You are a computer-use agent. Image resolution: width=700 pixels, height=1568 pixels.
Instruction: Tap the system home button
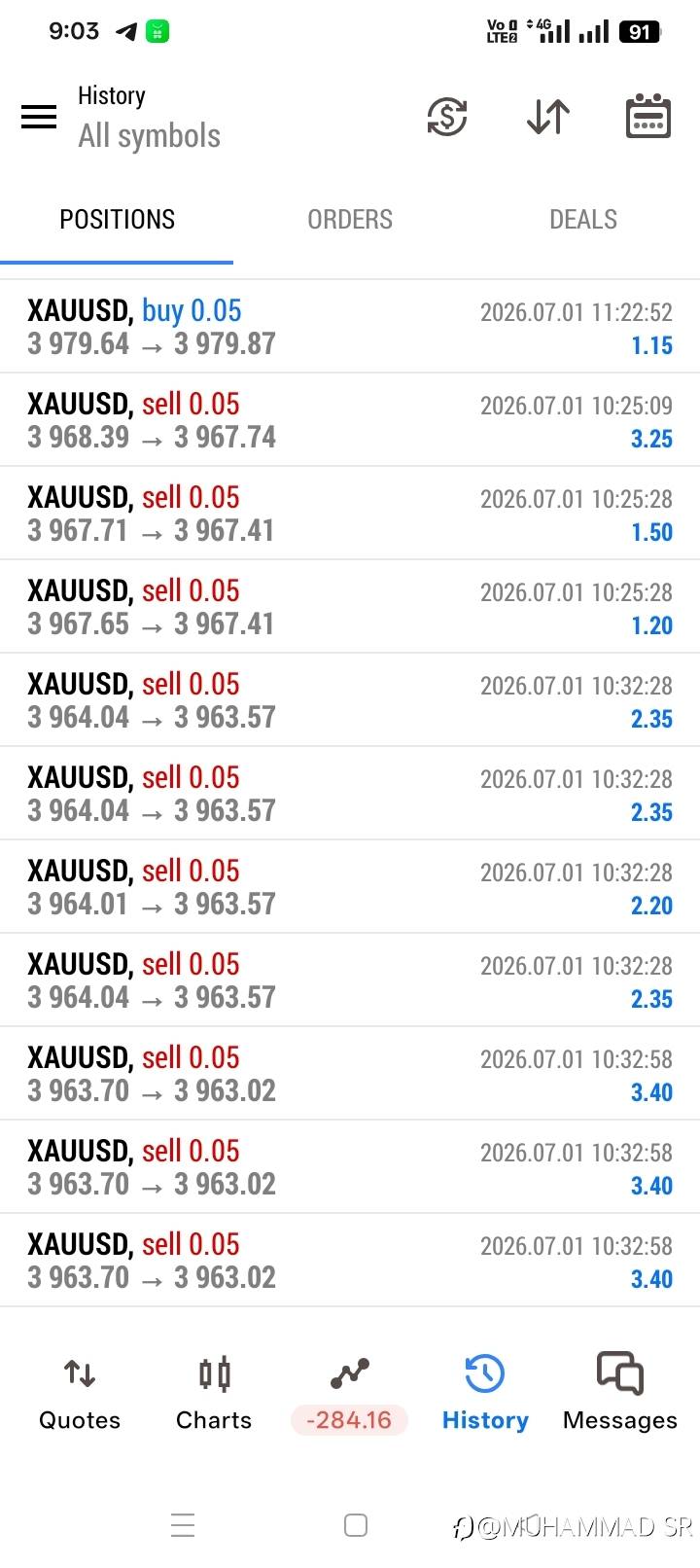[356, 1525]
